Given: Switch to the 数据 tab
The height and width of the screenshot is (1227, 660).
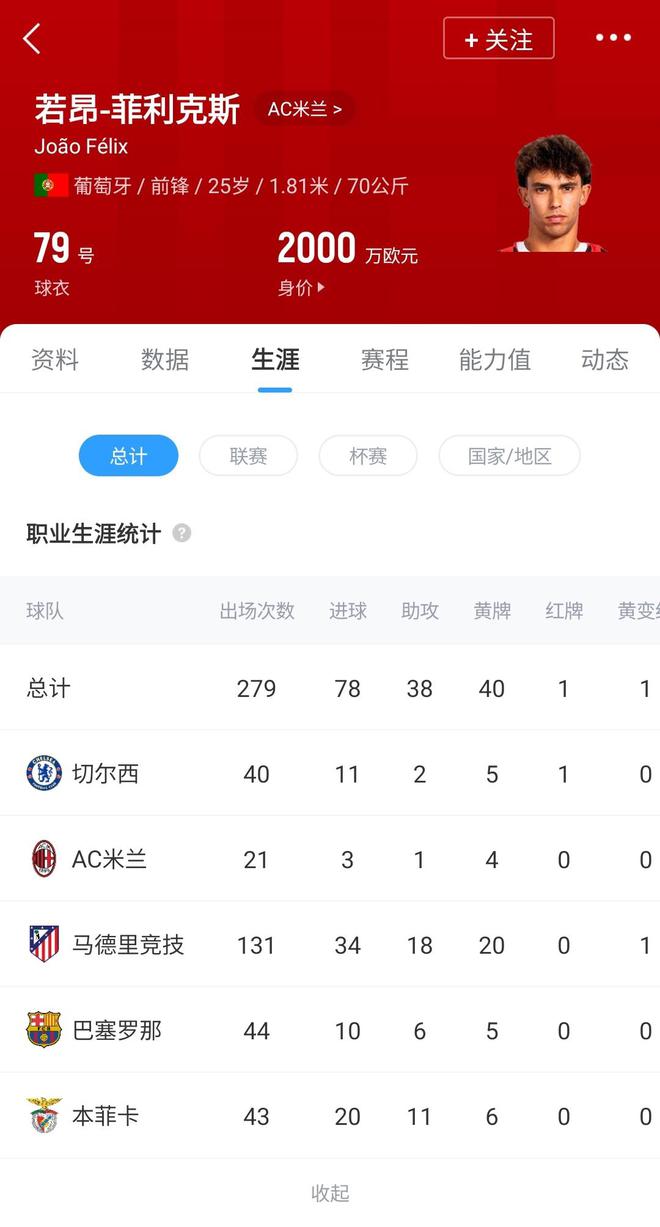Looking at the screenshot, I should 165,360.
